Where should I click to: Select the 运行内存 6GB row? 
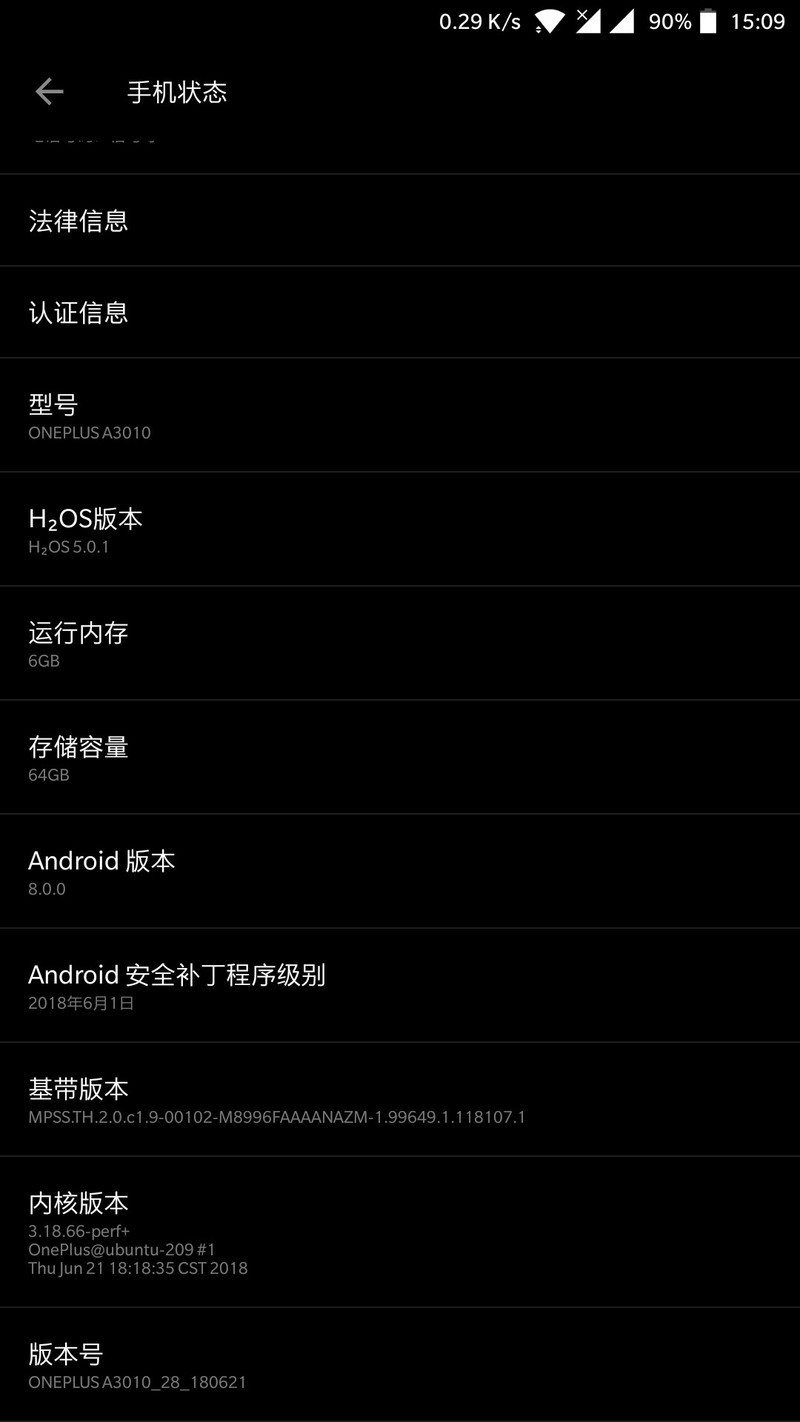point(400,644)
